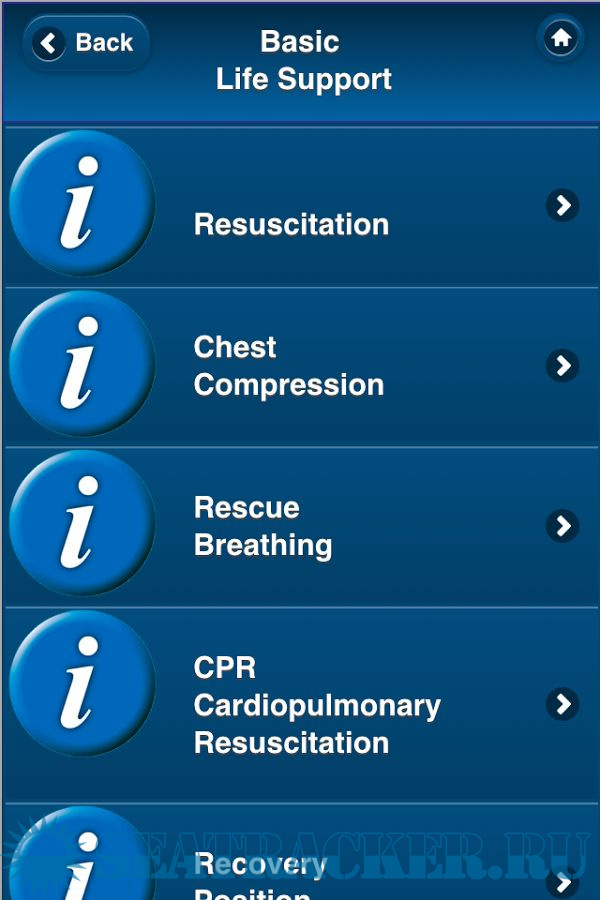
Task: View CPR Cardiopulmonary Resuscitation info
Action: [300, 704]
